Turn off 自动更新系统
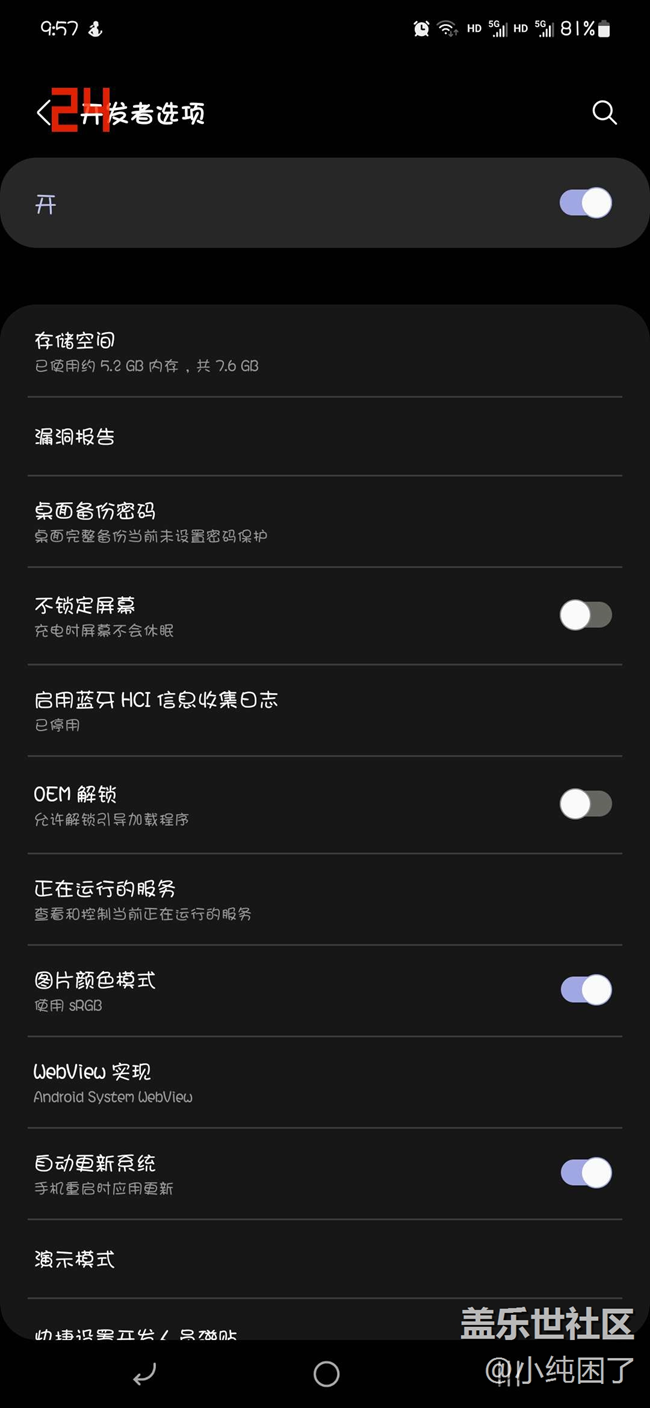650x1408 pixels. (585, 1172)
